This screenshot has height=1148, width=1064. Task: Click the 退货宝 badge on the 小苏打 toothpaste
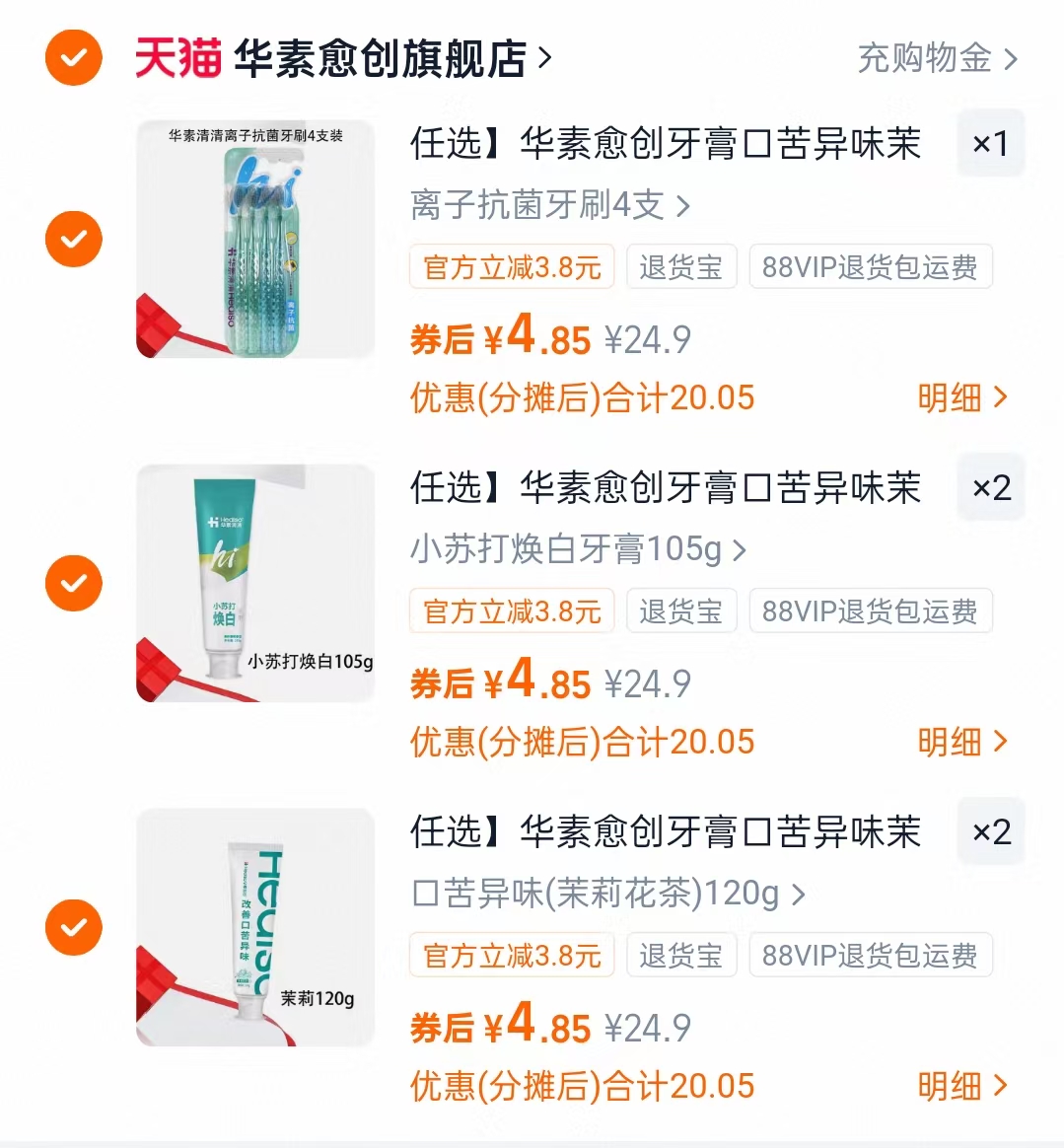click(681, 610)
